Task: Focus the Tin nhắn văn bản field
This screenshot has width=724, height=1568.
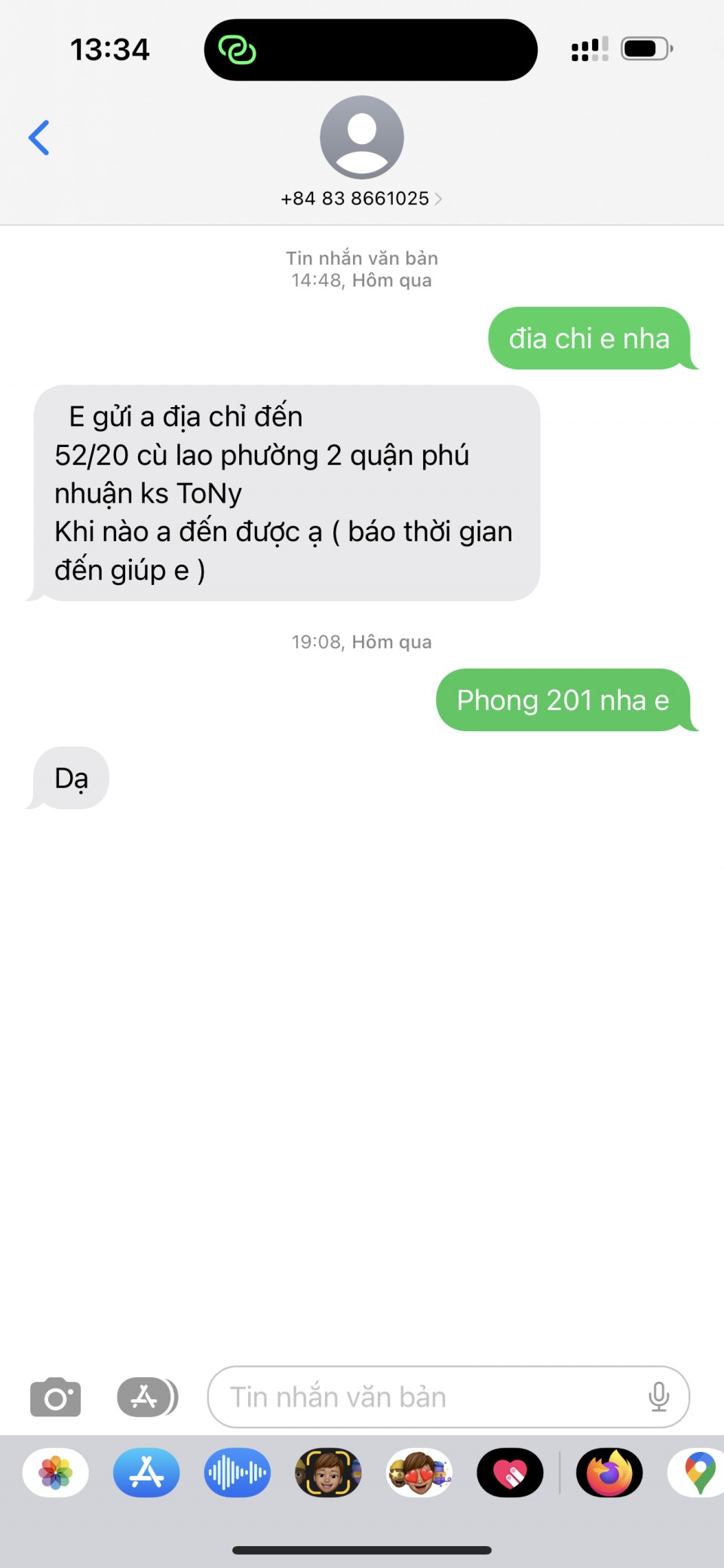Action: coord(422,1398)
